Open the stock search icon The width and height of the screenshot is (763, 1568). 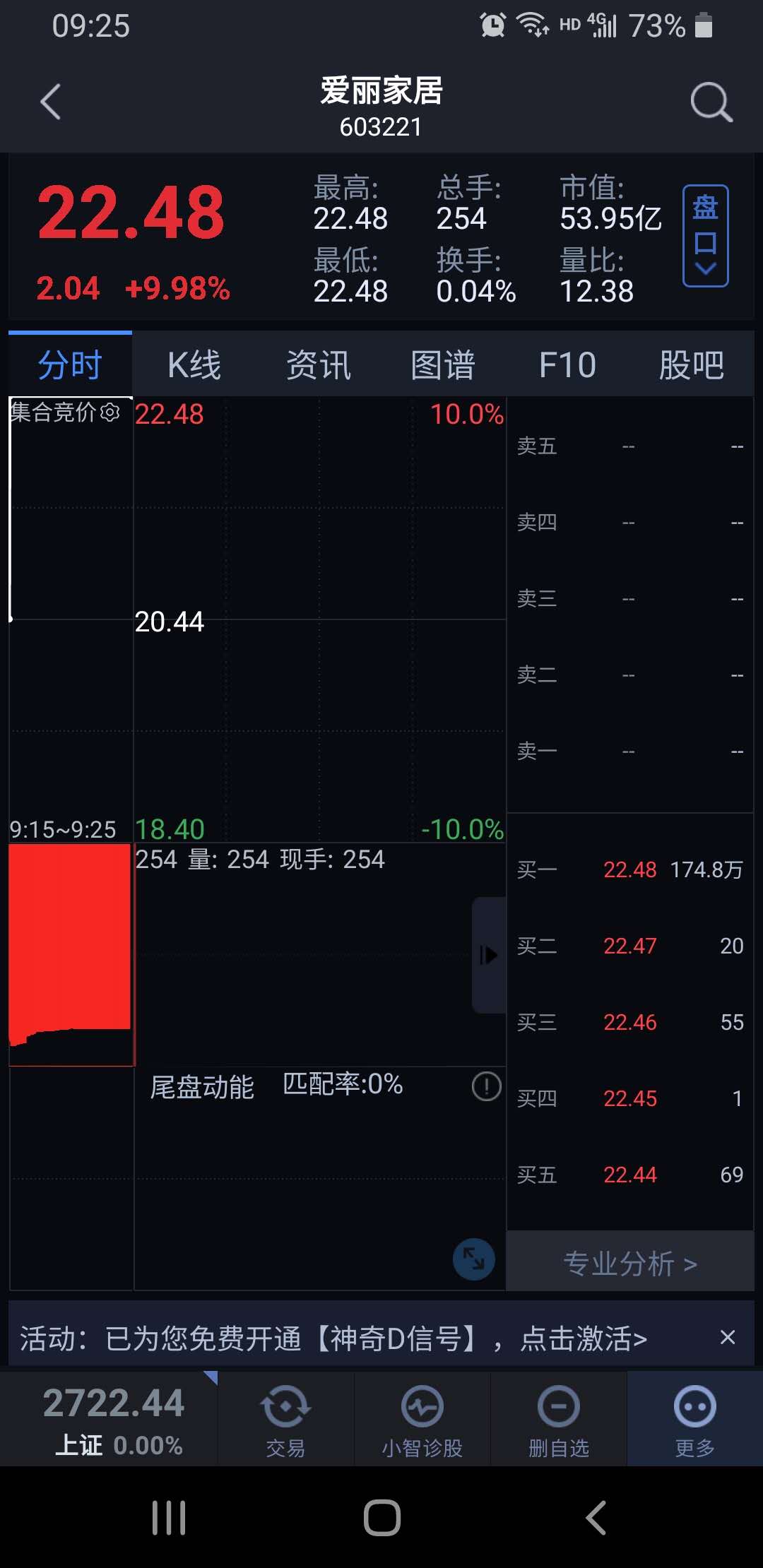[709, 102]
